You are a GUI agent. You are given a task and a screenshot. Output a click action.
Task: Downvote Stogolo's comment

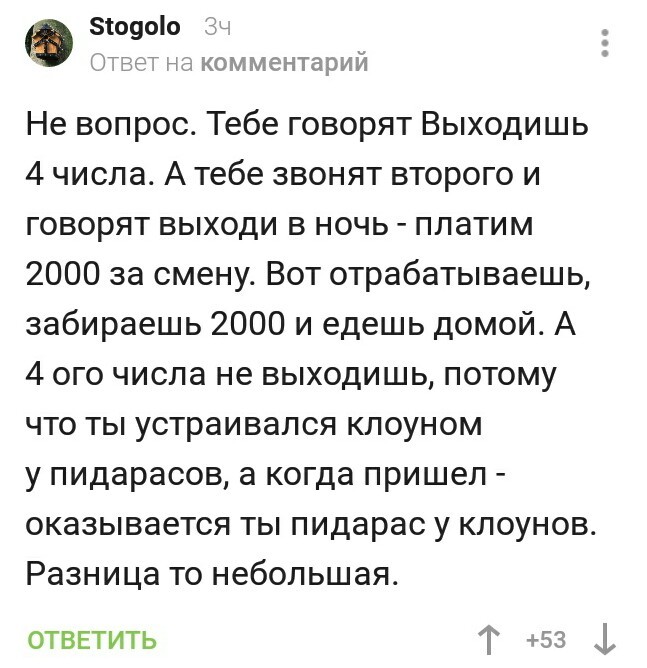click(x=606, y=639)
